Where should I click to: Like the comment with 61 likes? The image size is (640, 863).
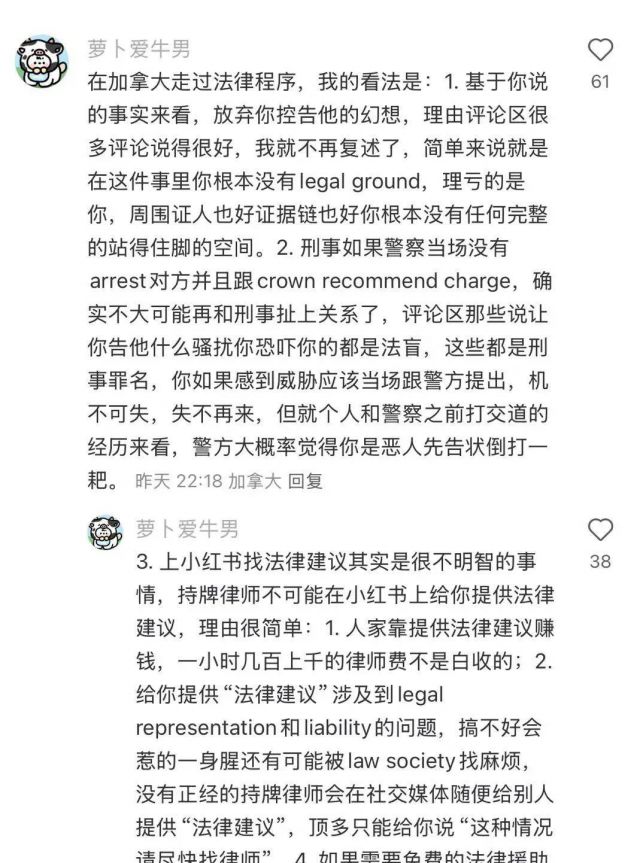599,50
